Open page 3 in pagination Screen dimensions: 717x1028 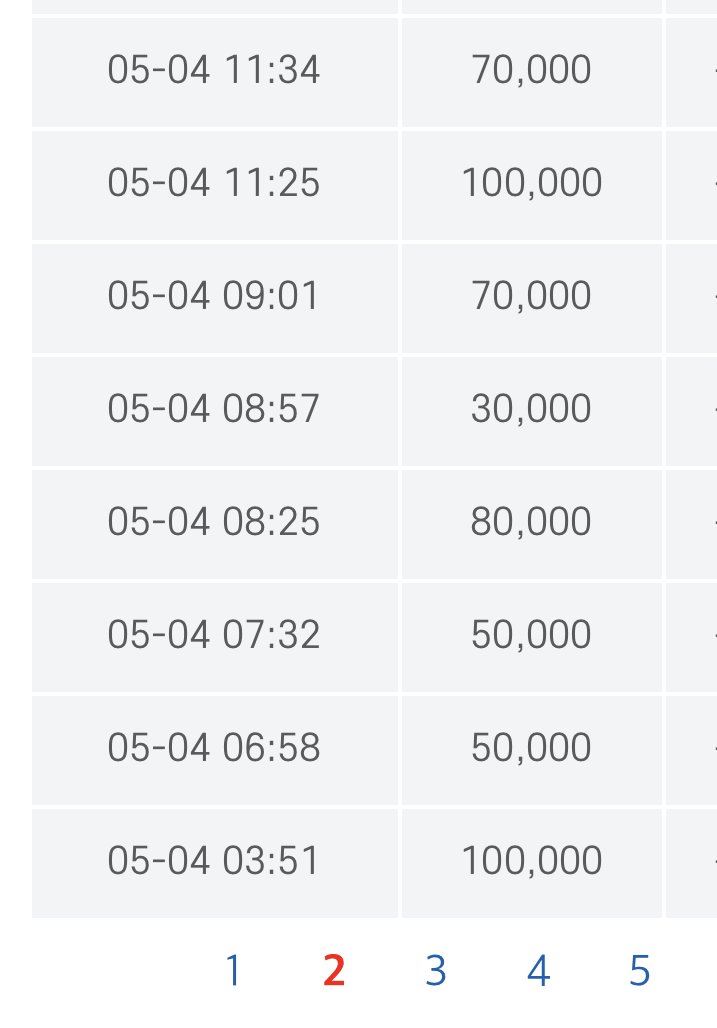click(435, 971)
